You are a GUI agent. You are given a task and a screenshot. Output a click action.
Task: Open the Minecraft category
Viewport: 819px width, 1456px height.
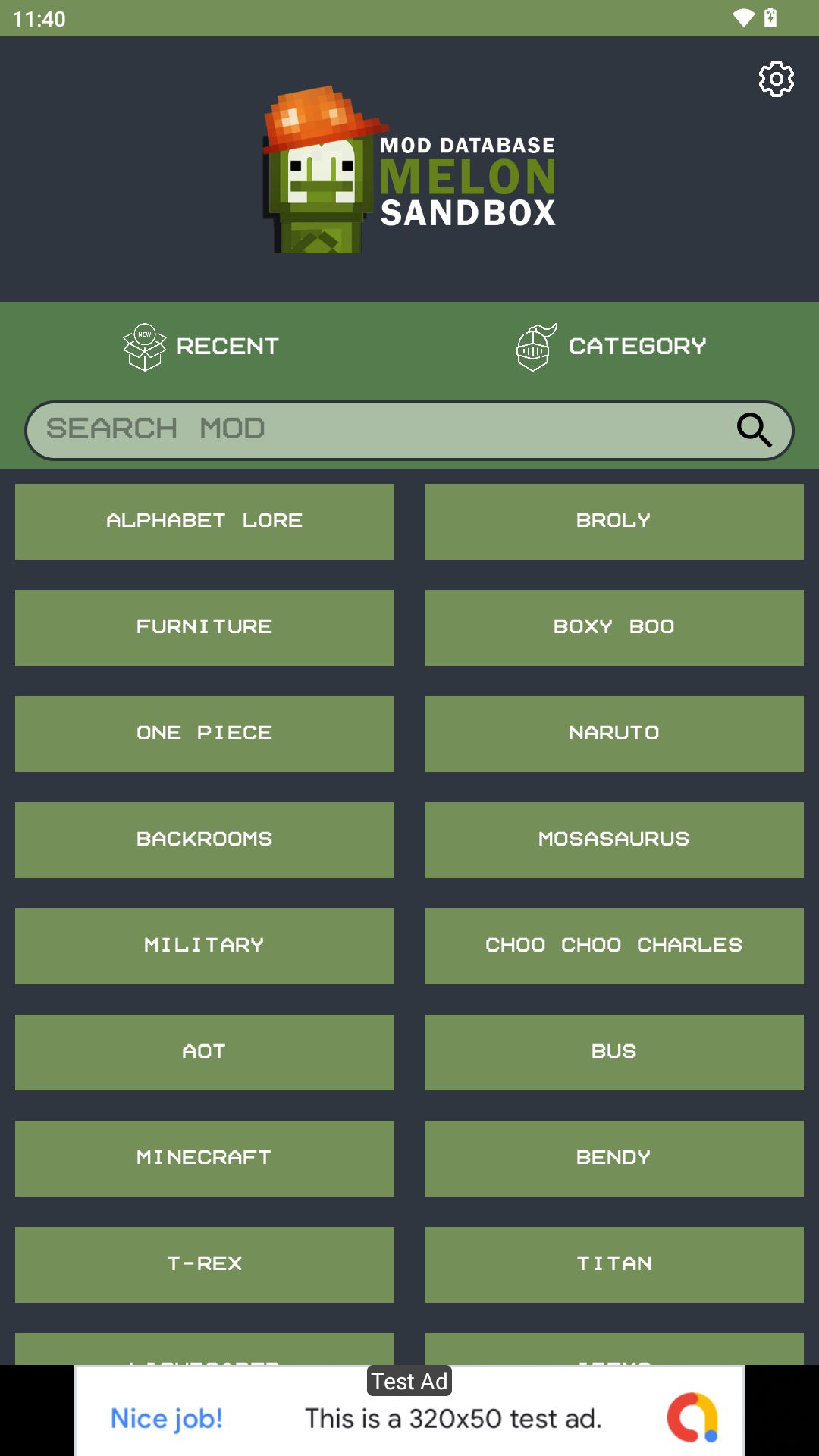click(205, 1159)
